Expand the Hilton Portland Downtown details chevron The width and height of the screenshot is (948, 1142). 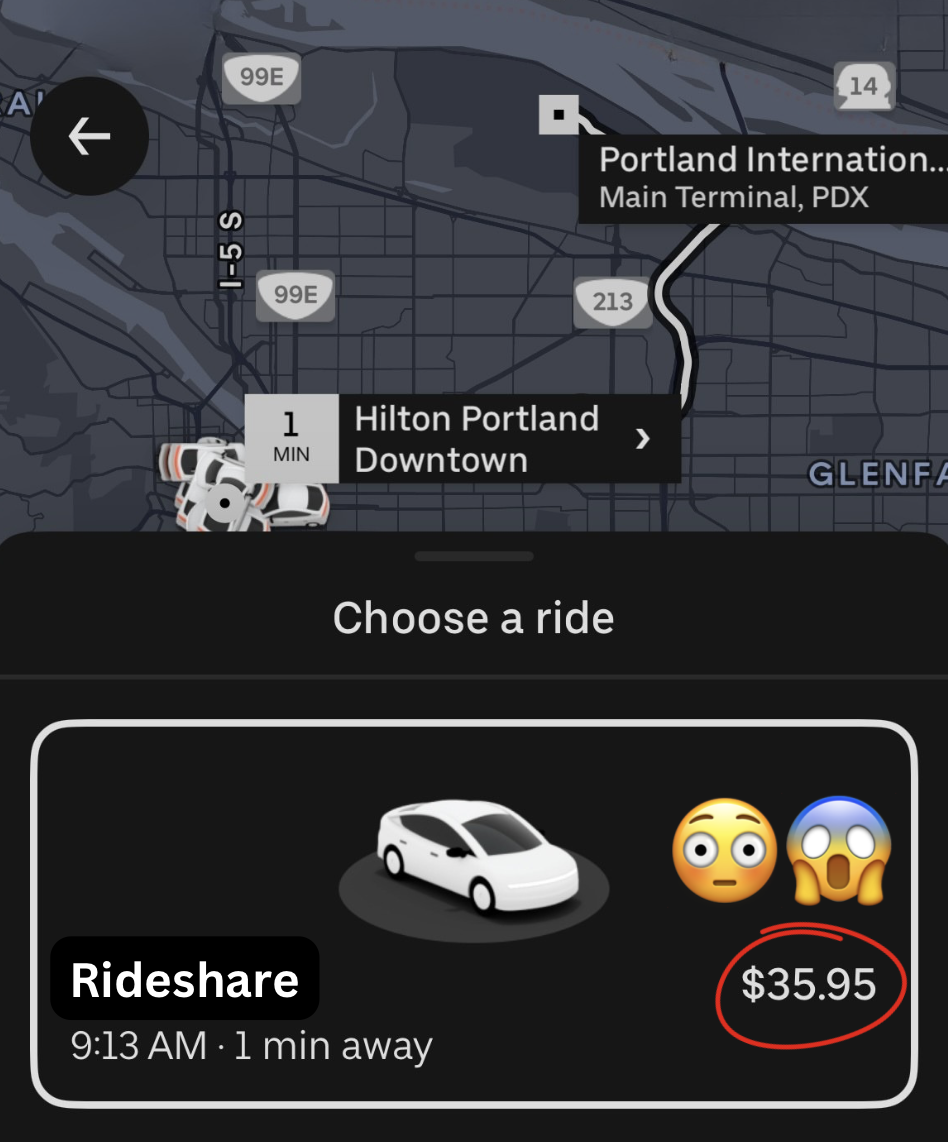(644, 438)
